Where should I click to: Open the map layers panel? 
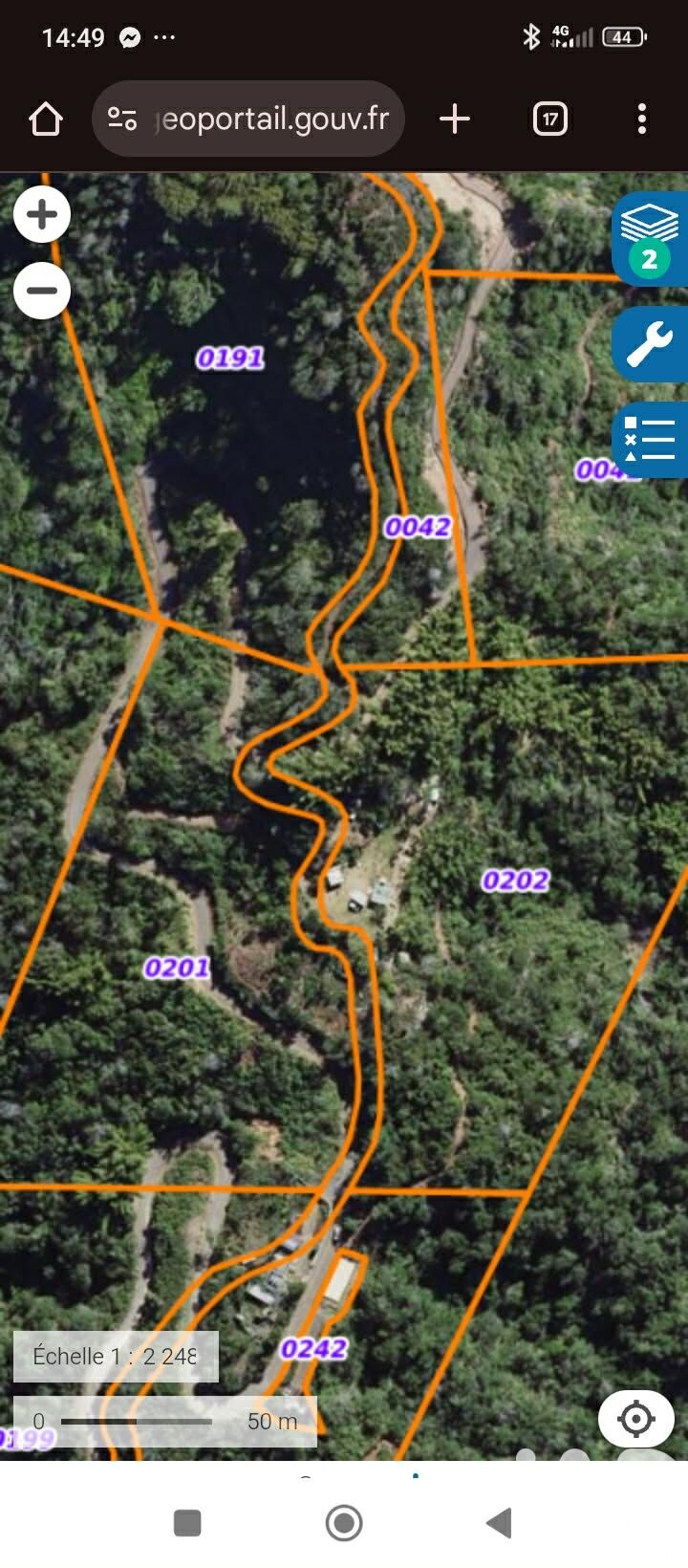click(x=650, y=238)
